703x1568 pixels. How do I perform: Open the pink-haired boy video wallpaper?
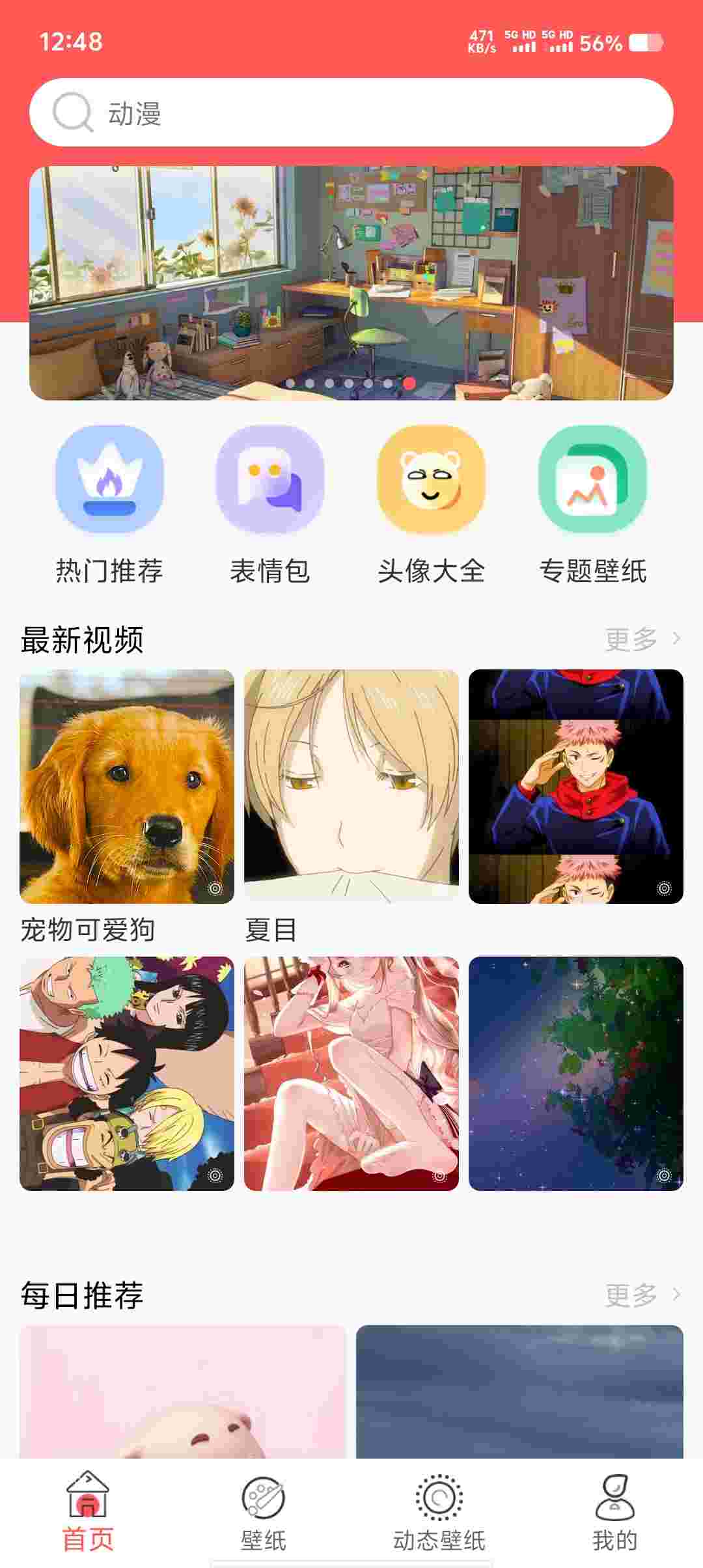(576, 786)
